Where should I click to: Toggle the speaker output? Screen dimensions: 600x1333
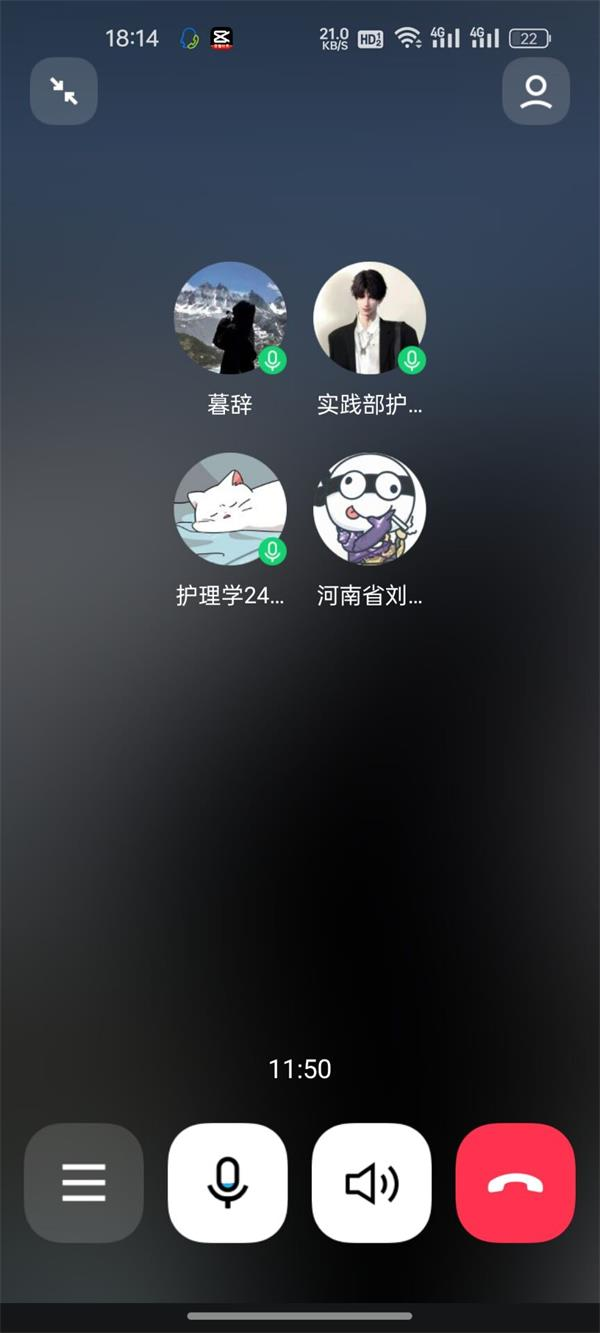[x=372, y=1182]
